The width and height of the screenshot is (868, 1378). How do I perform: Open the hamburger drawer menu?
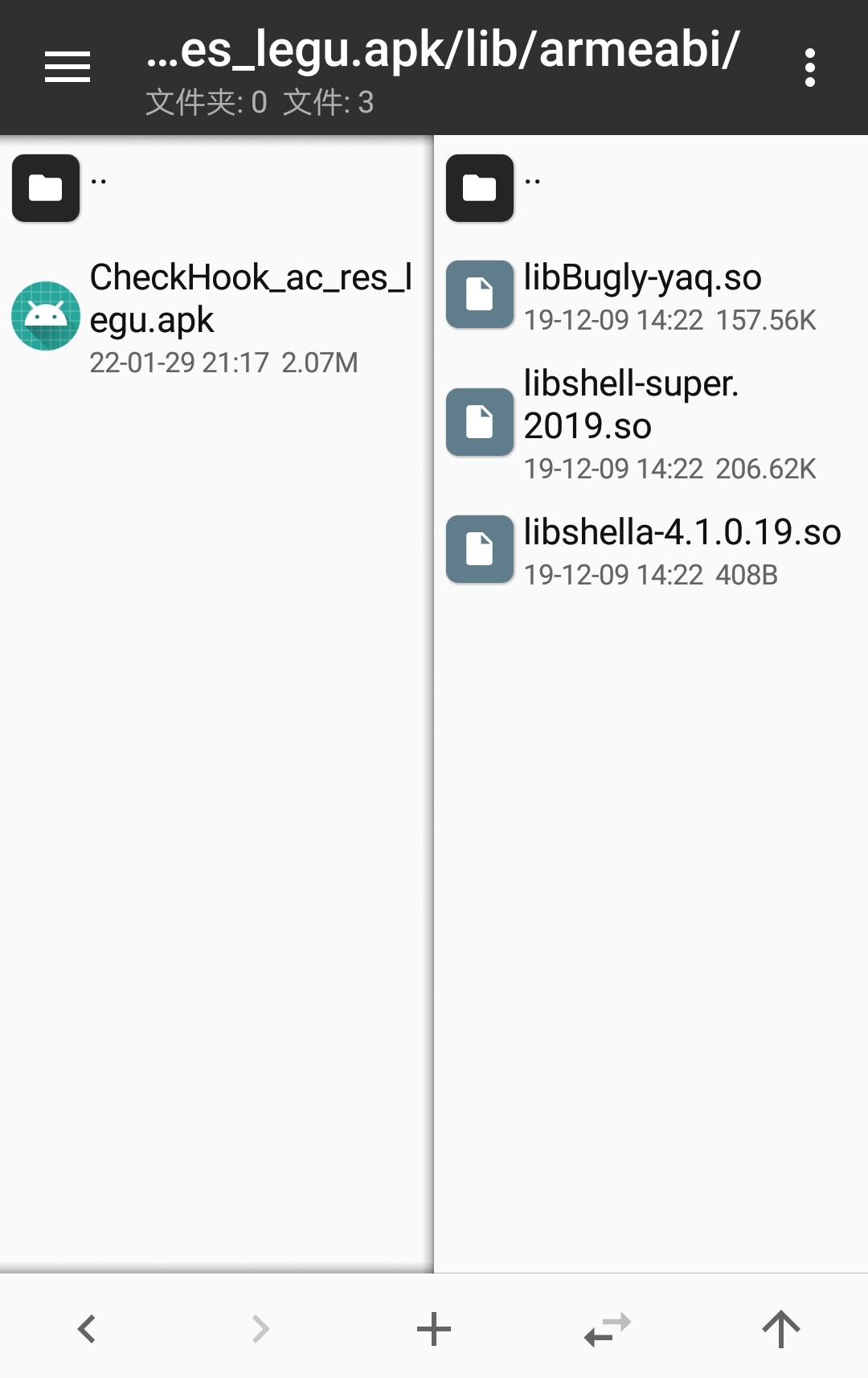68,67
